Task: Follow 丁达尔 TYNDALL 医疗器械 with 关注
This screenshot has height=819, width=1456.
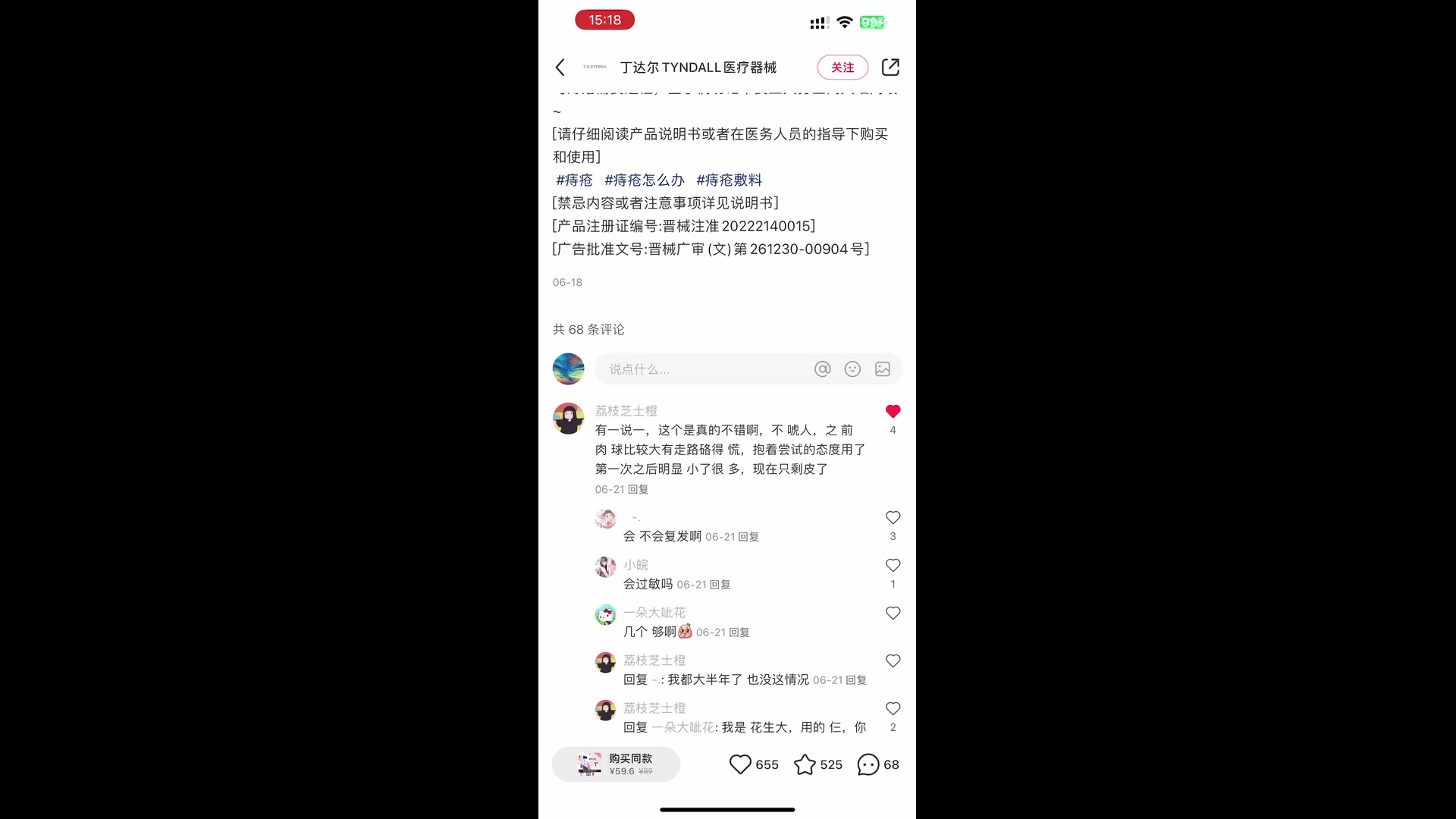Action: coord(842,67)
